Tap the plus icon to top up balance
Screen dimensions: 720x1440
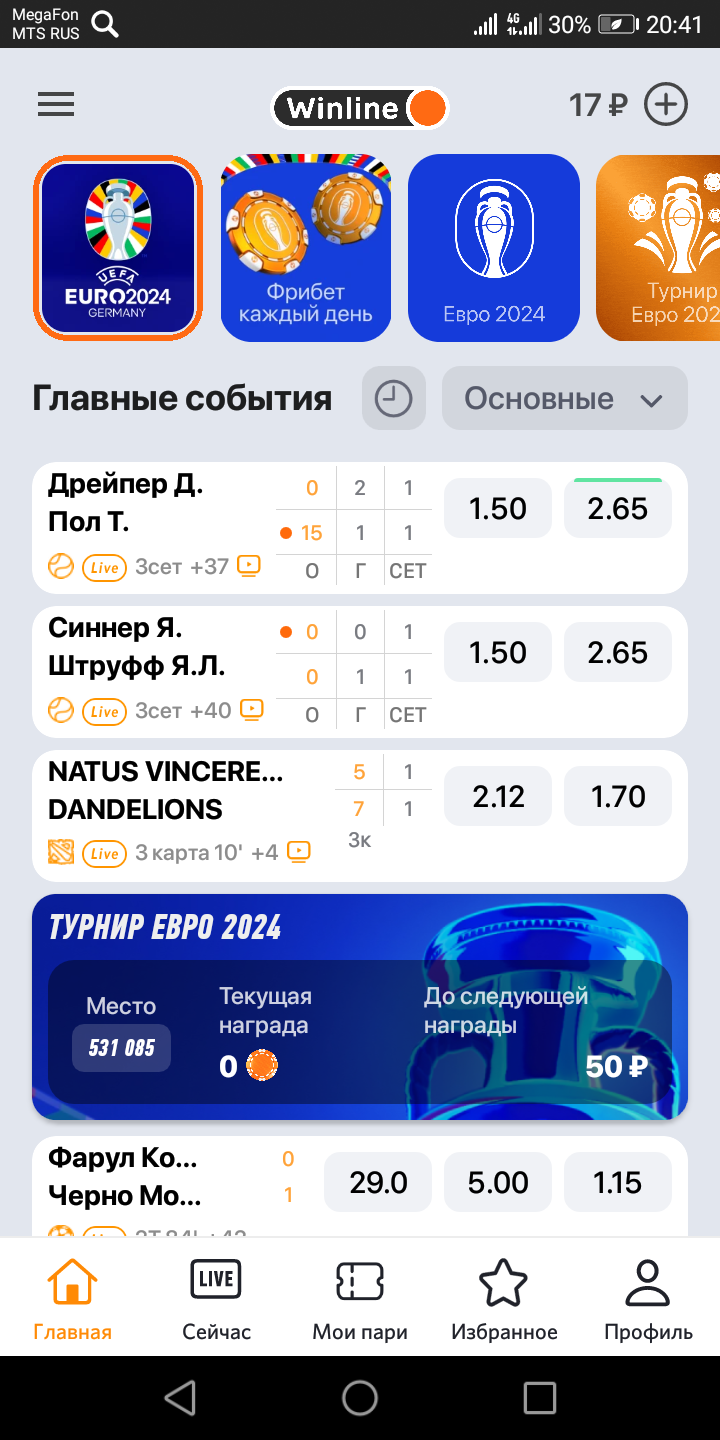coord(666,105)
